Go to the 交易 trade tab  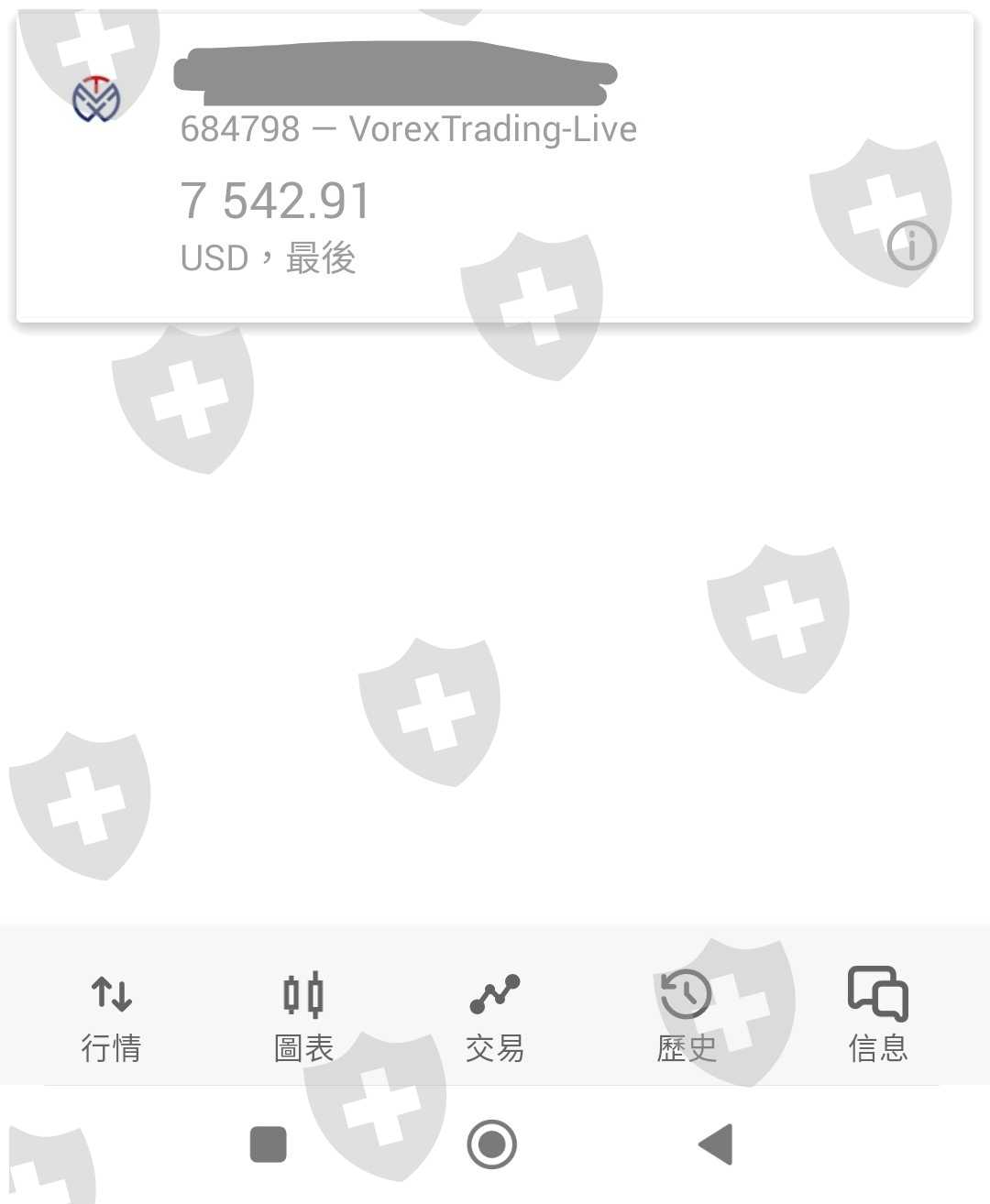click(495, 1017)
